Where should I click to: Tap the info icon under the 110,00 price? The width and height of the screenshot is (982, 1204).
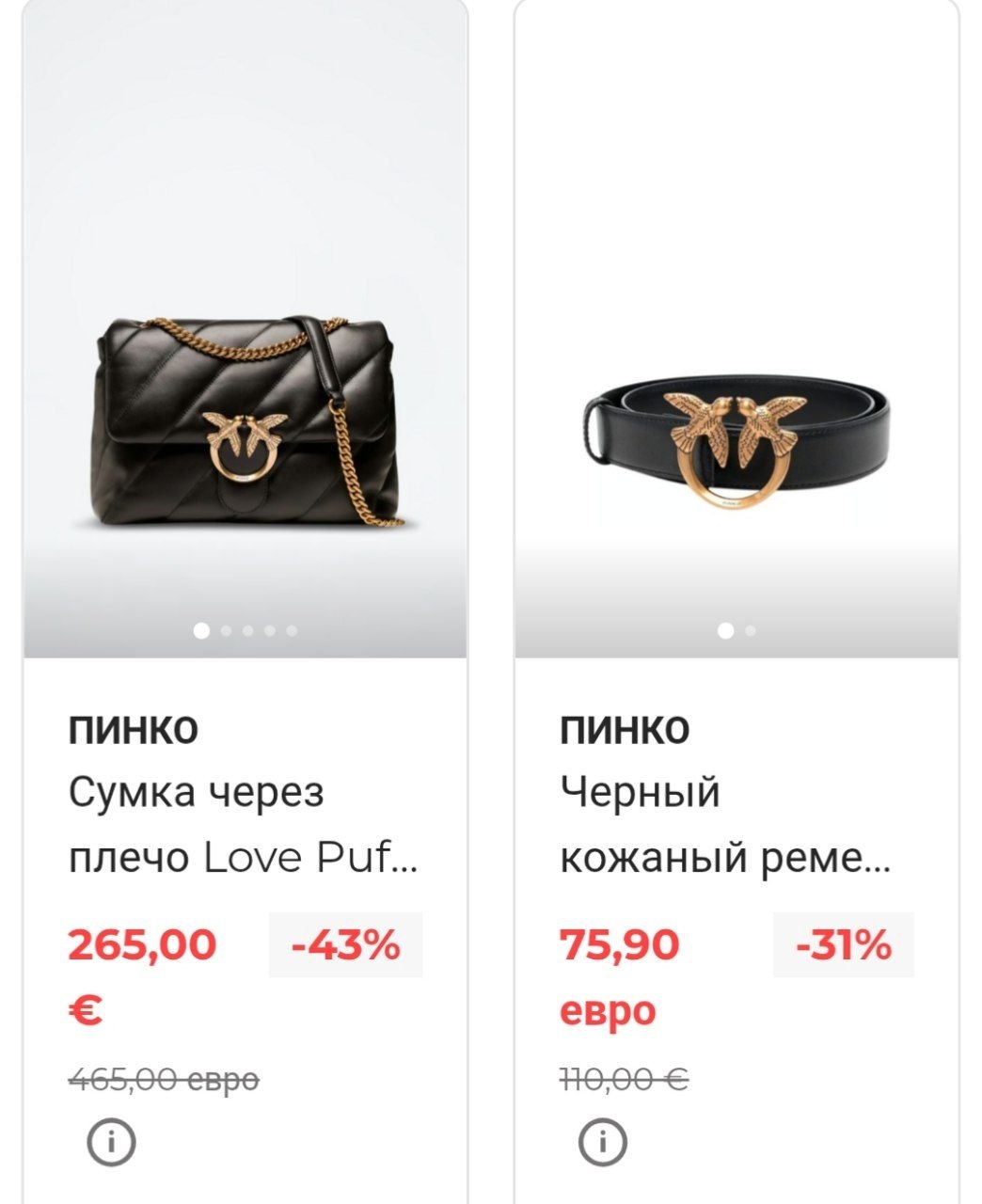tap(602, 1142)
